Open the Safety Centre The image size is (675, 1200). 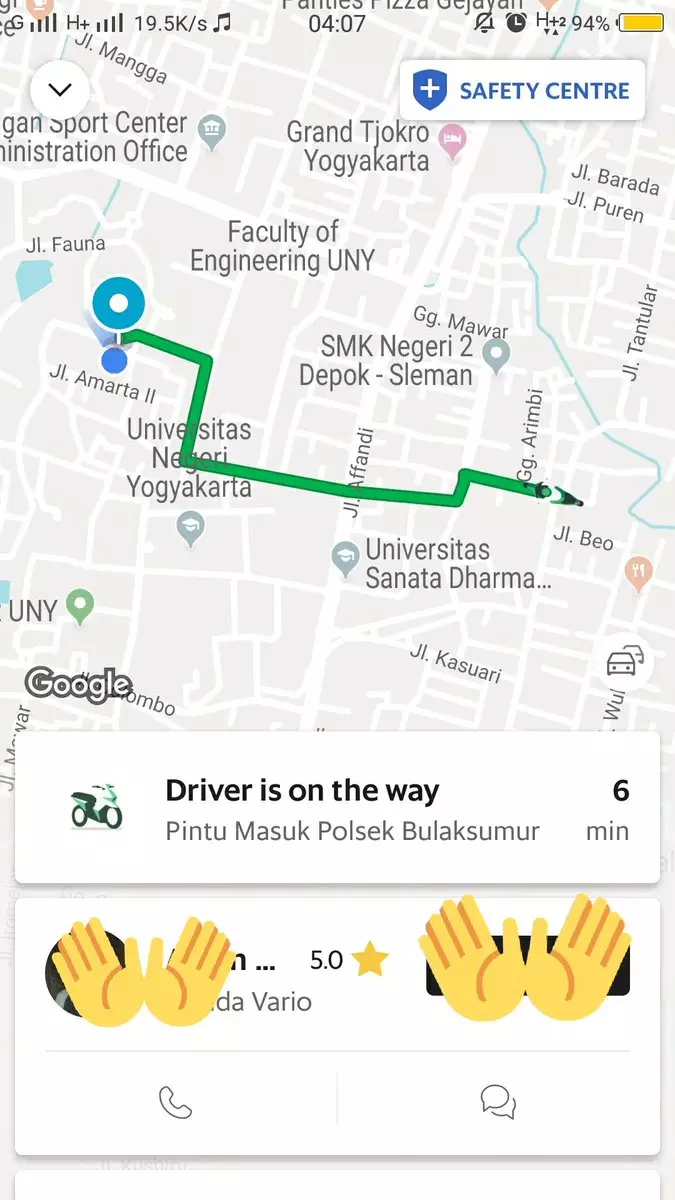coord(521,91)
